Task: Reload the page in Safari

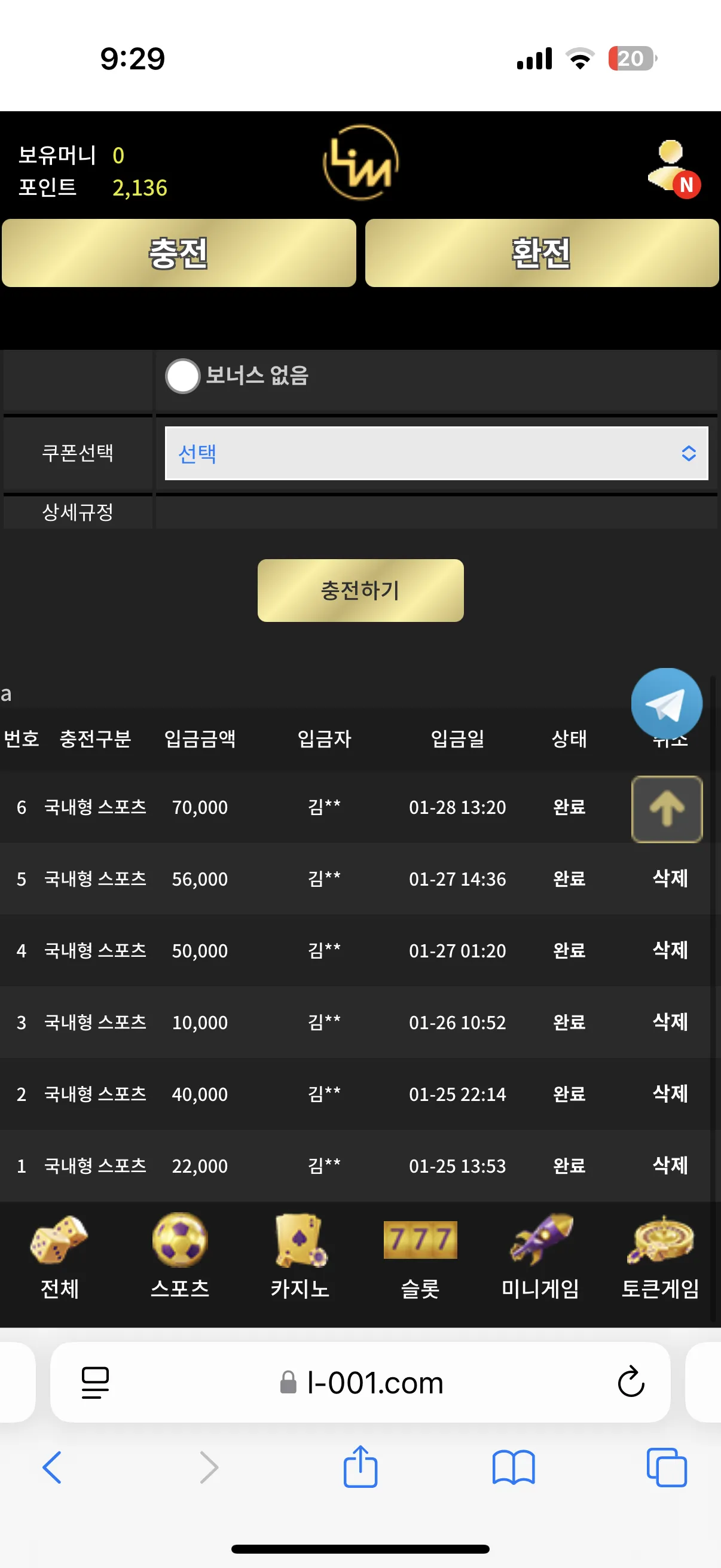Action: point(631,1382)
